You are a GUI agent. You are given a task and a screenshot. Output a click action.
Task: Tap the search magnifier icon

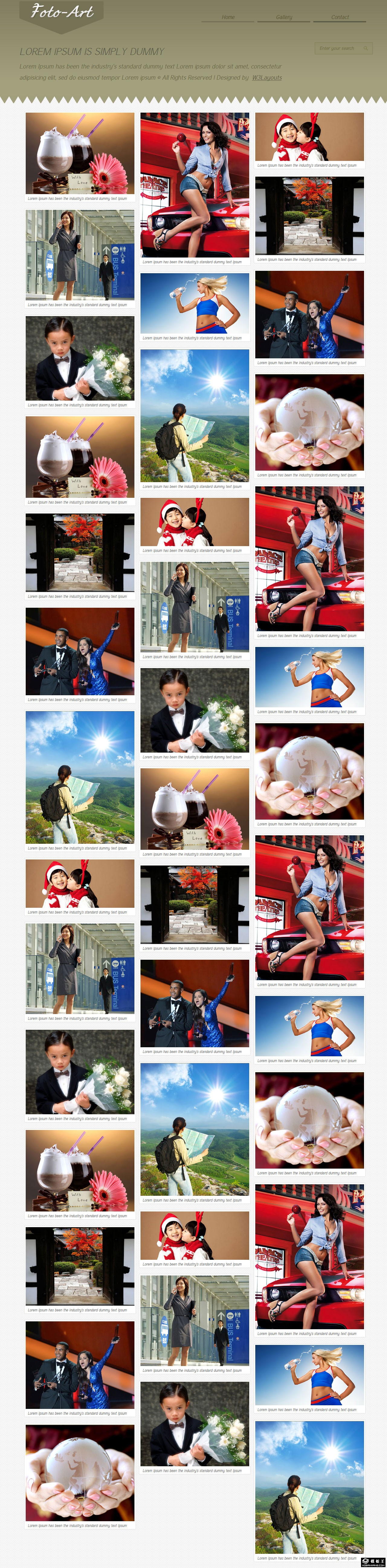[x=366, y=48]
